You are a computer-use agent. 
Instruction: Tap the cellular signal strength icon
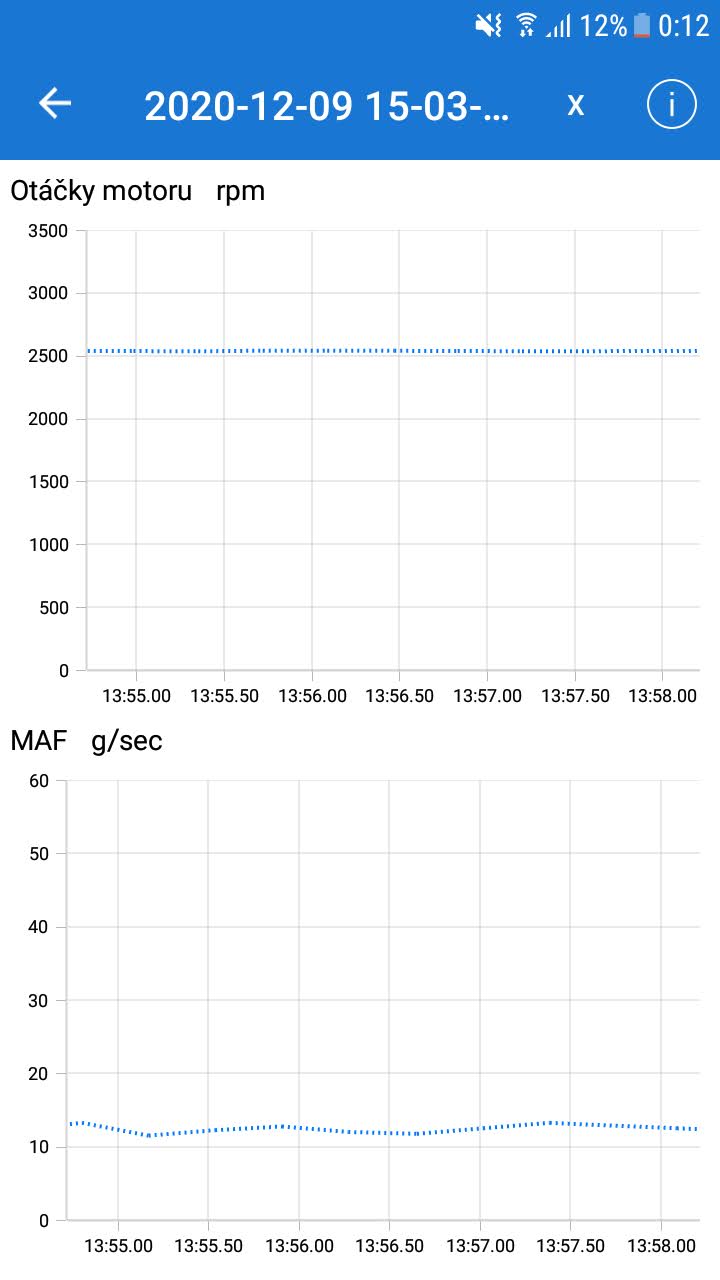[557, 26]
